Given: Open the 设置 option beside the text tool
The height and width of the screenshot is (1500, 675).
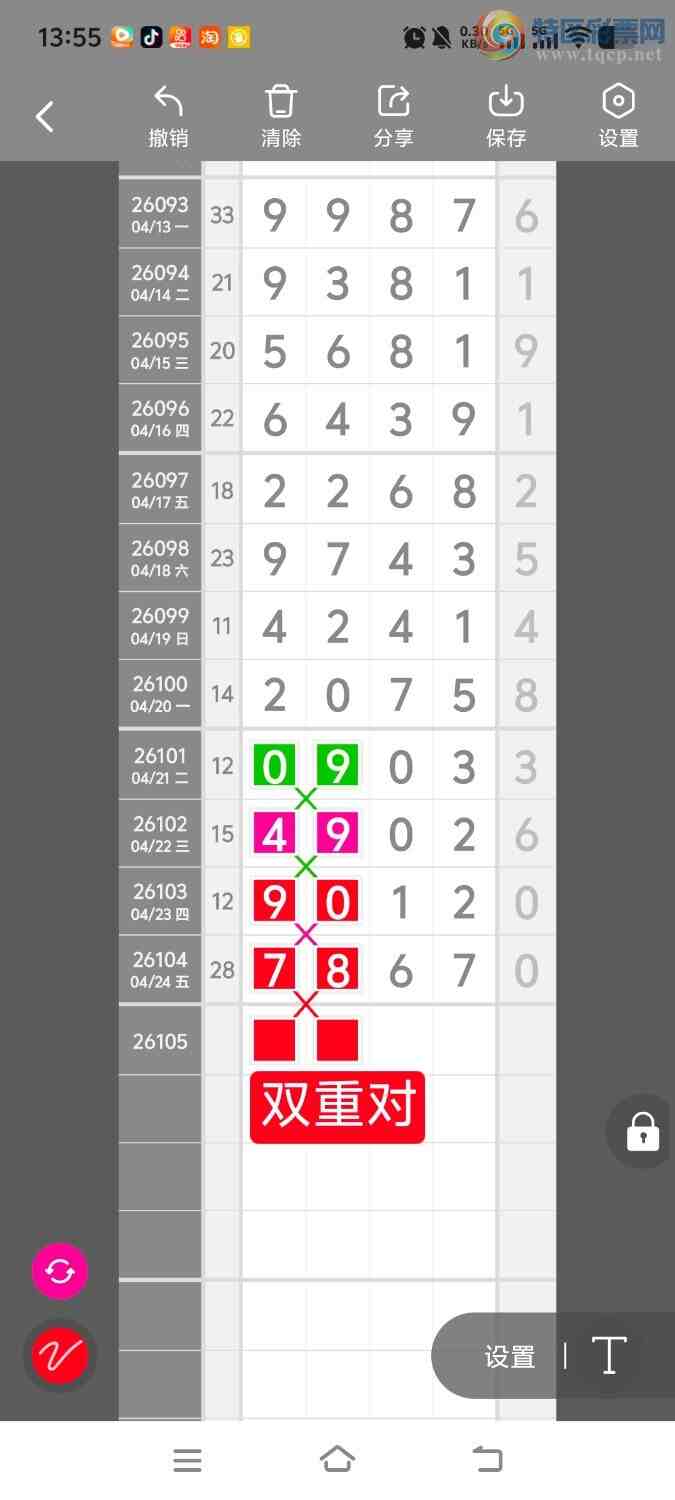Looking at the screenshot, I should click(x=510, y=1356).
